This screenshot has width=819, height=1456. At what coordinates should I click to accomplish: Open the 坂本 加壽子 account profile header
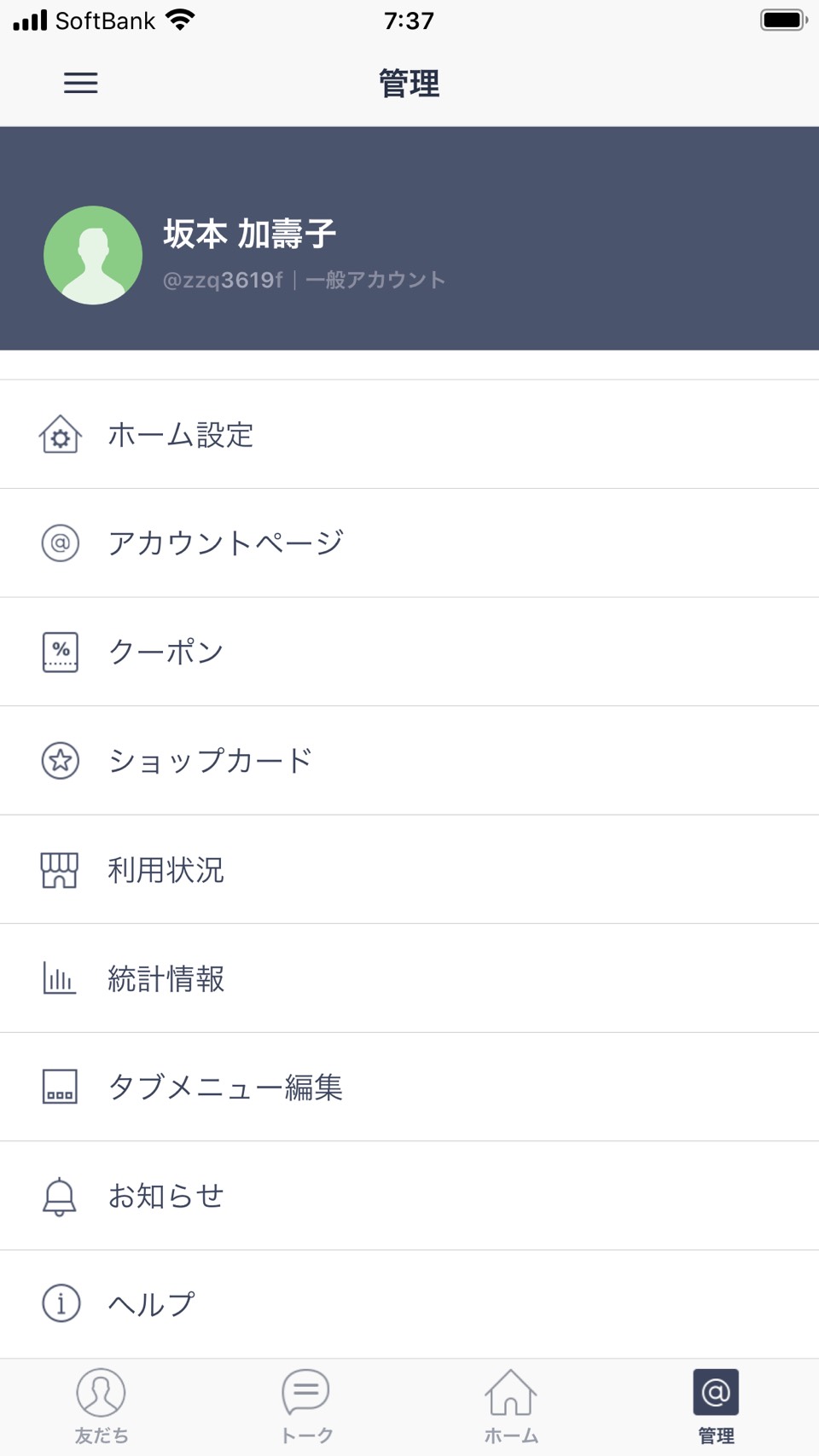409,239
